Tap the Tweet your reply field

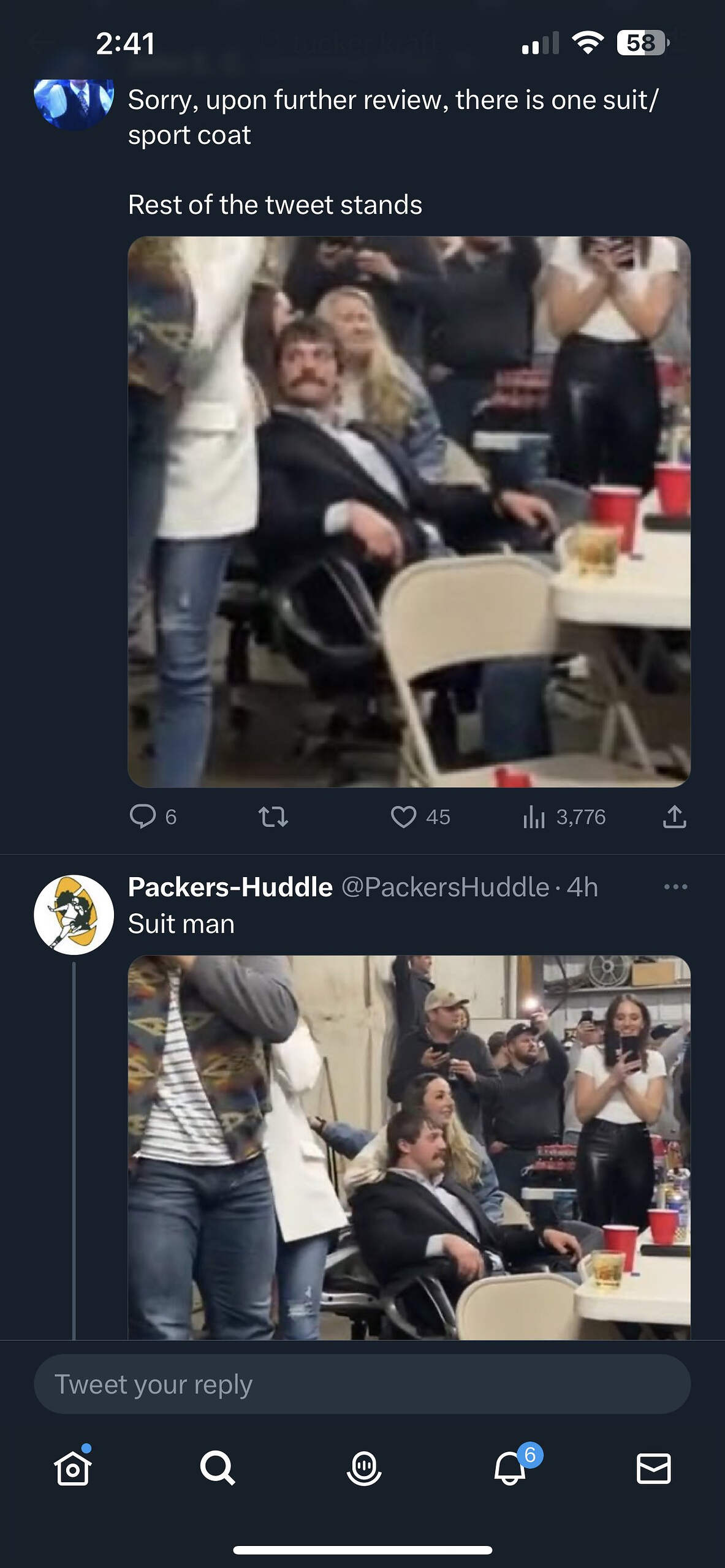pyautogui.click(x=362, y=1384)
